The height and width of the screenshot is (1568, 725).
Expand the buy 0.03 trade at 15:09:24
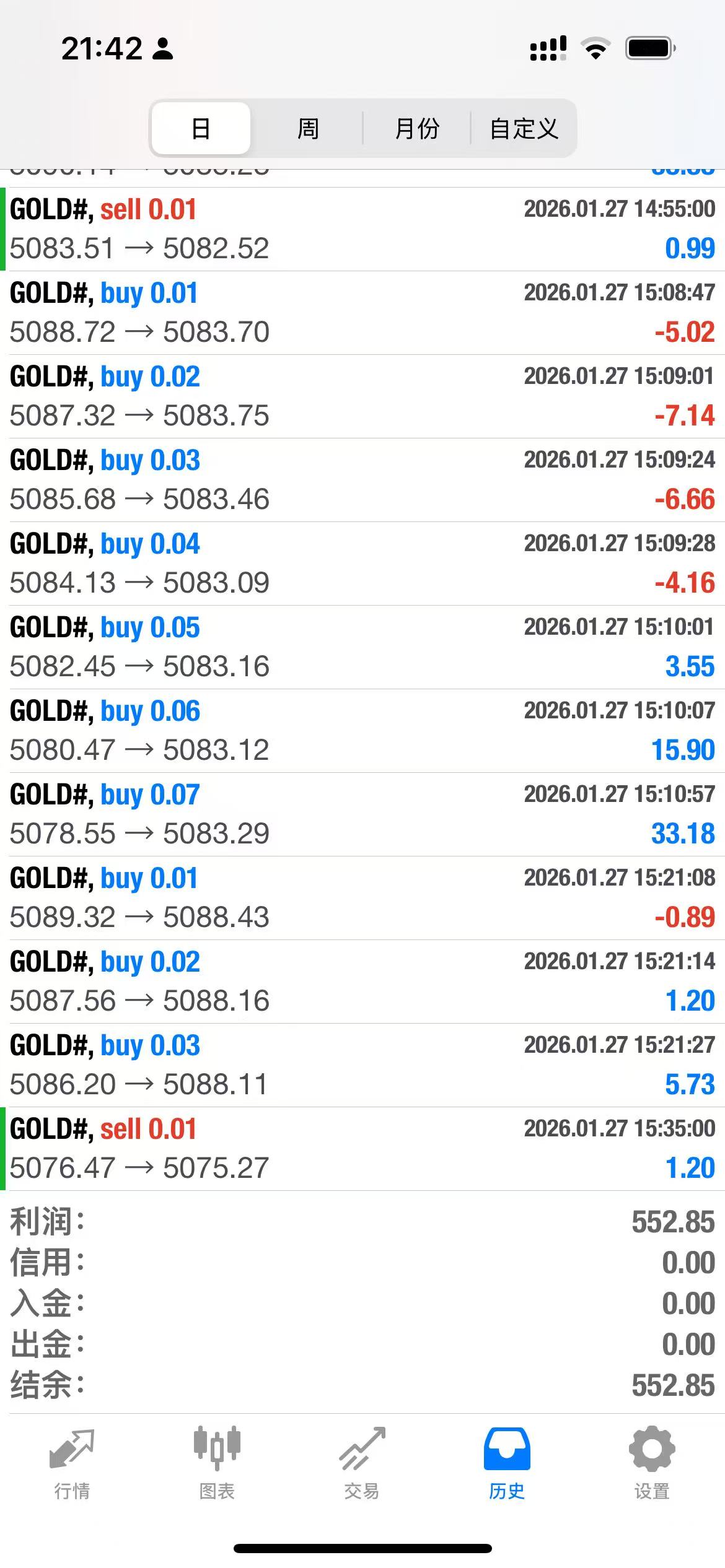[362, 480]
